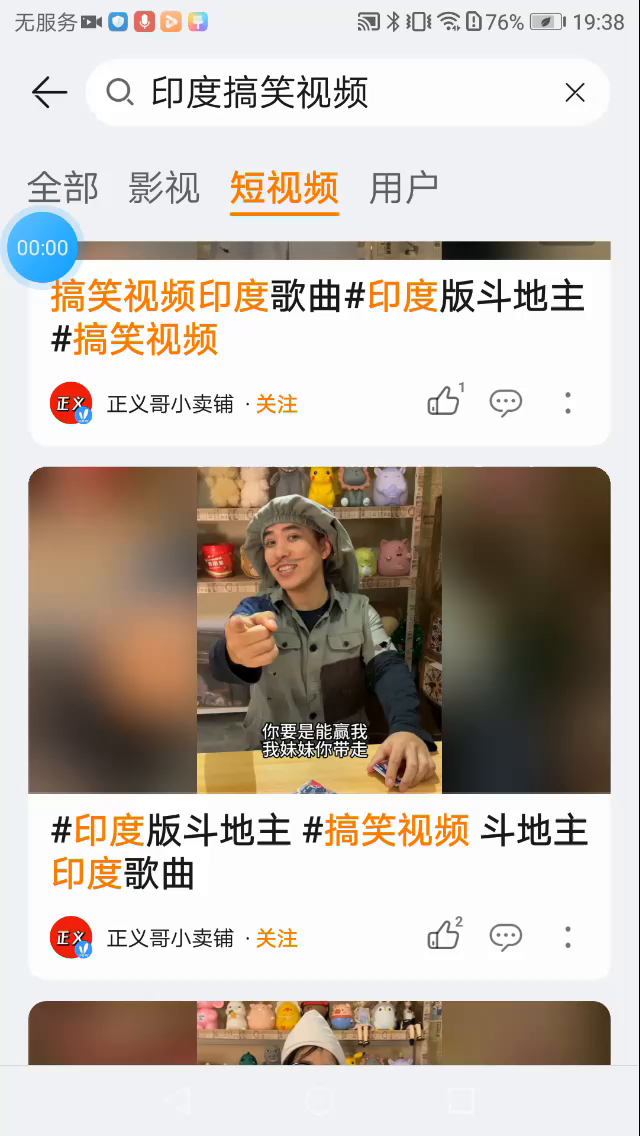Follow 正义哥小卖铺 under video 搞笑视频印度歌曲#印度版斗地主

(x=277, y=404)
